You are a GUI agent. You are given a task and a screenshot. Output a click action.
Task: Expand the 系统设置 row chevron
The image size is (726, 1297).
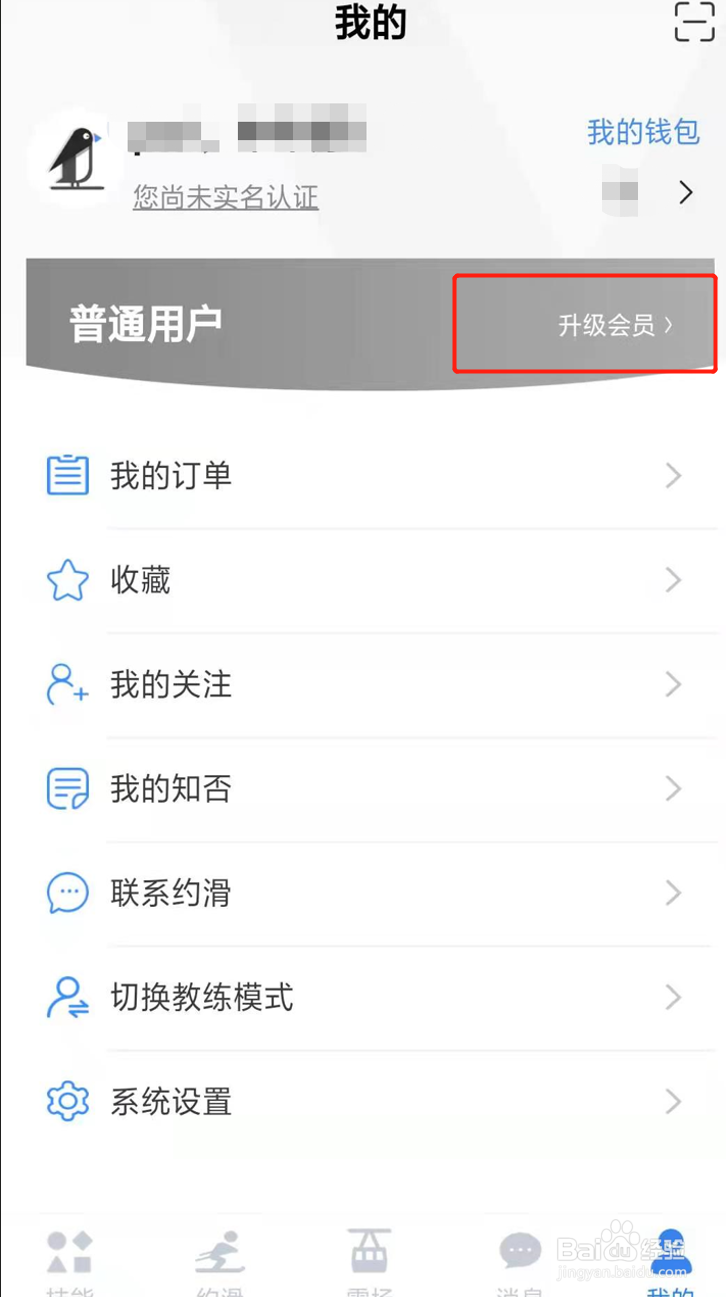[x=674, y=1101]
